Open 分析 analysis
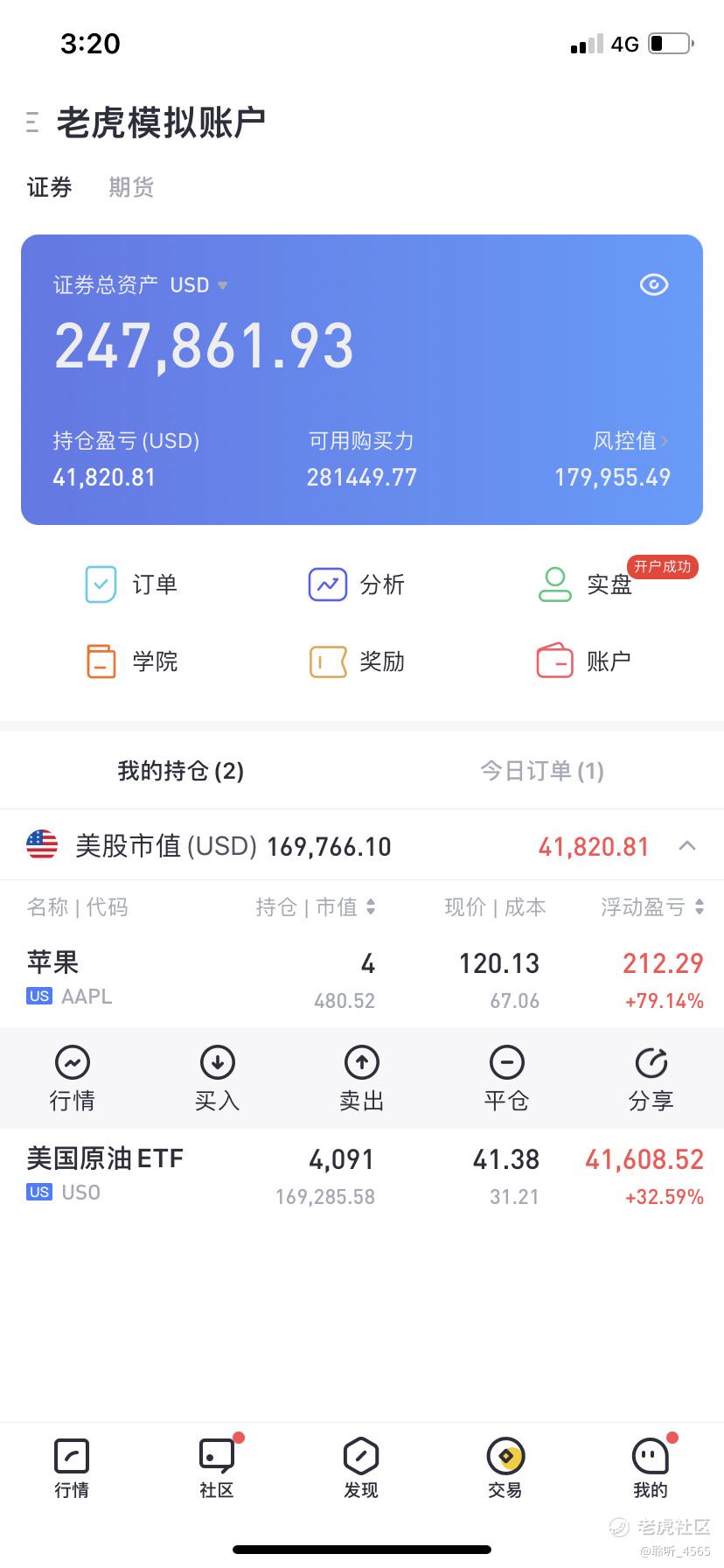Image resolution: width=724 pixels, height=1568 pixels. (x=357, y=584)
